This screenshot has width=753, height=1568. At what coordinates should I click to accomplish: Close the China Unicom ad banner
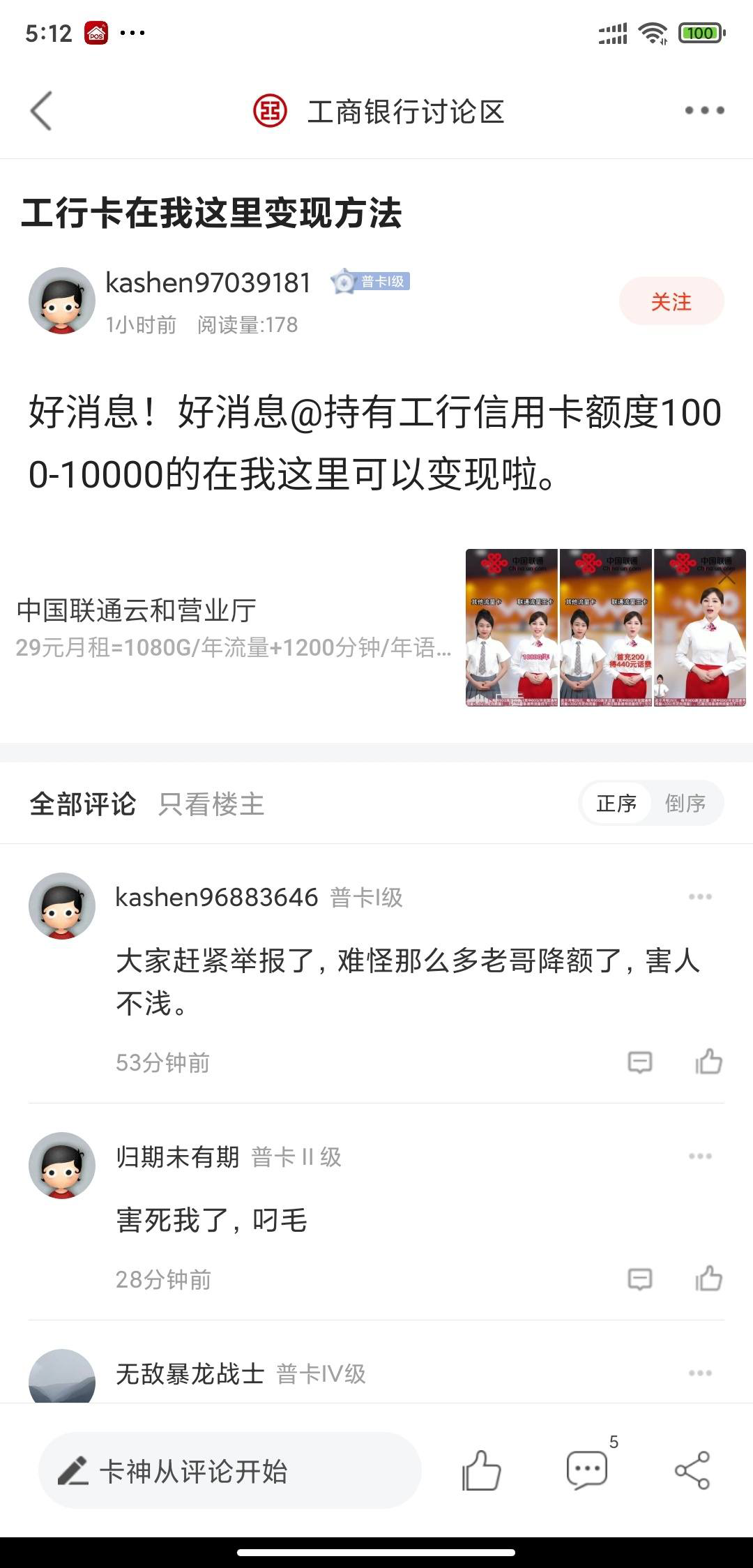click(727, 578)
